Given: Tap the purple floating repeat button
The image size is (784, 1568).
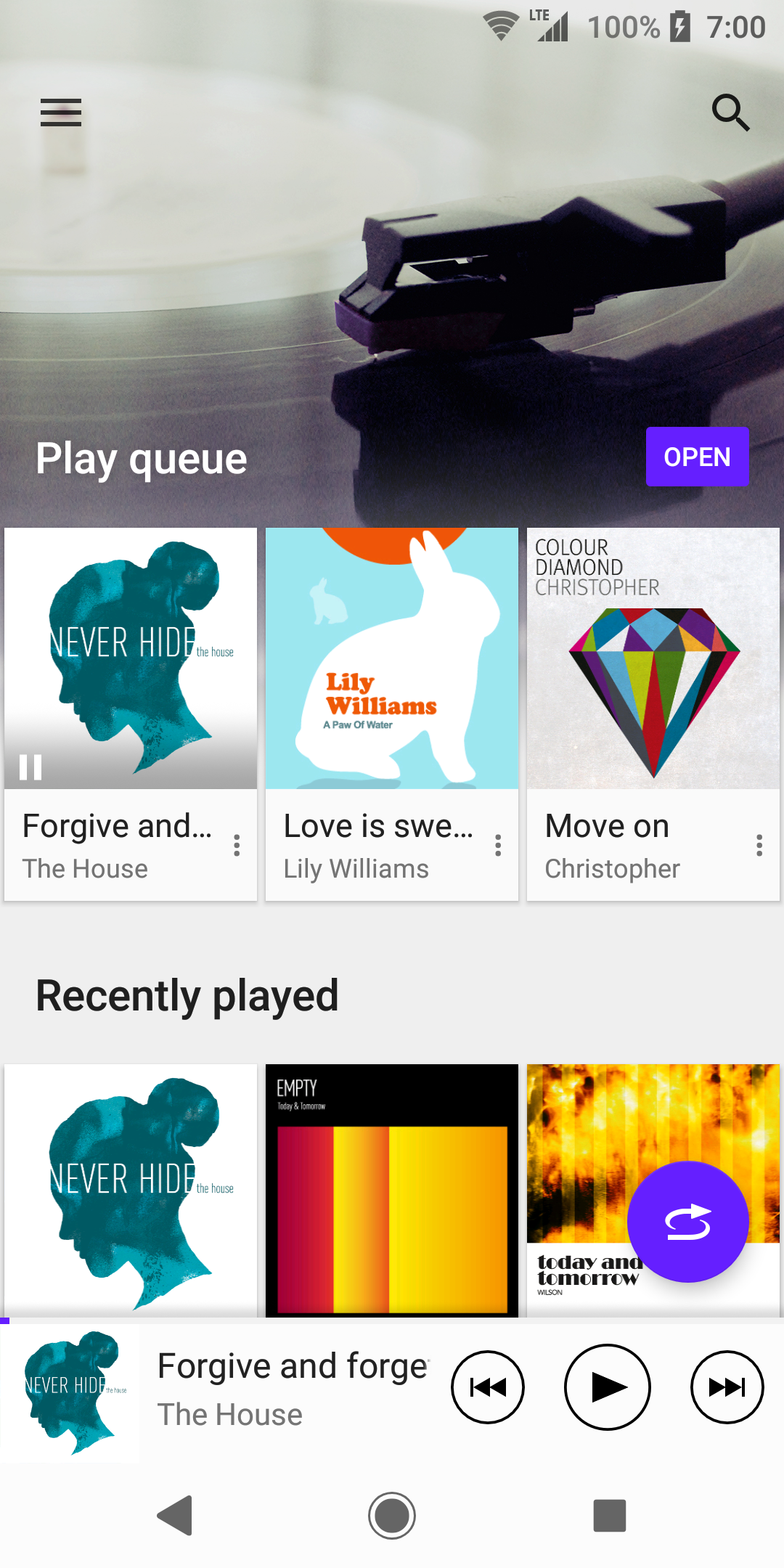Looking at the screenshot, I should tap(687, 1222).
